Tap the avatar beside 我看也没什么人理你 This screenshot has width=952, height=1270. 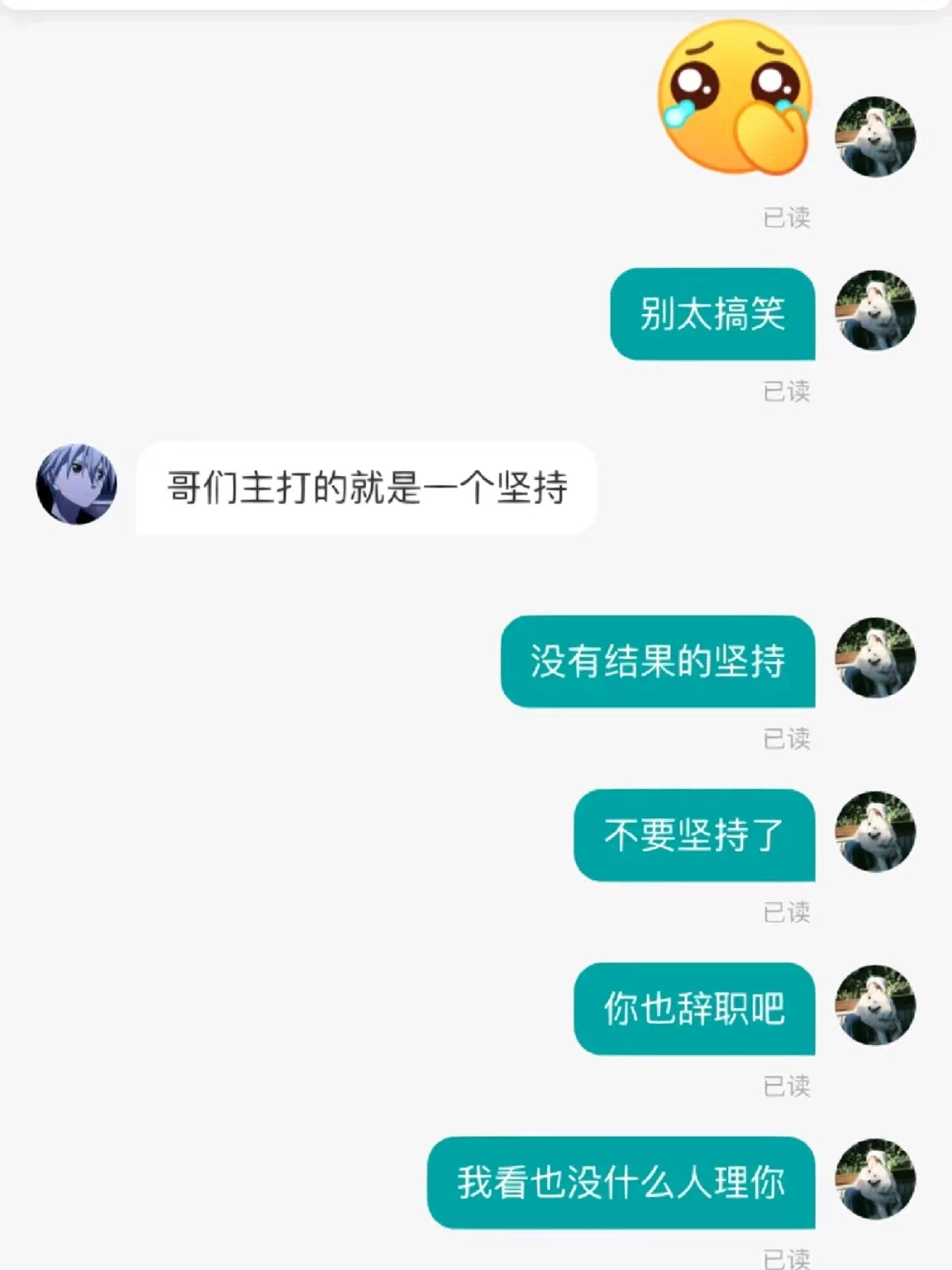(875, 1179)
